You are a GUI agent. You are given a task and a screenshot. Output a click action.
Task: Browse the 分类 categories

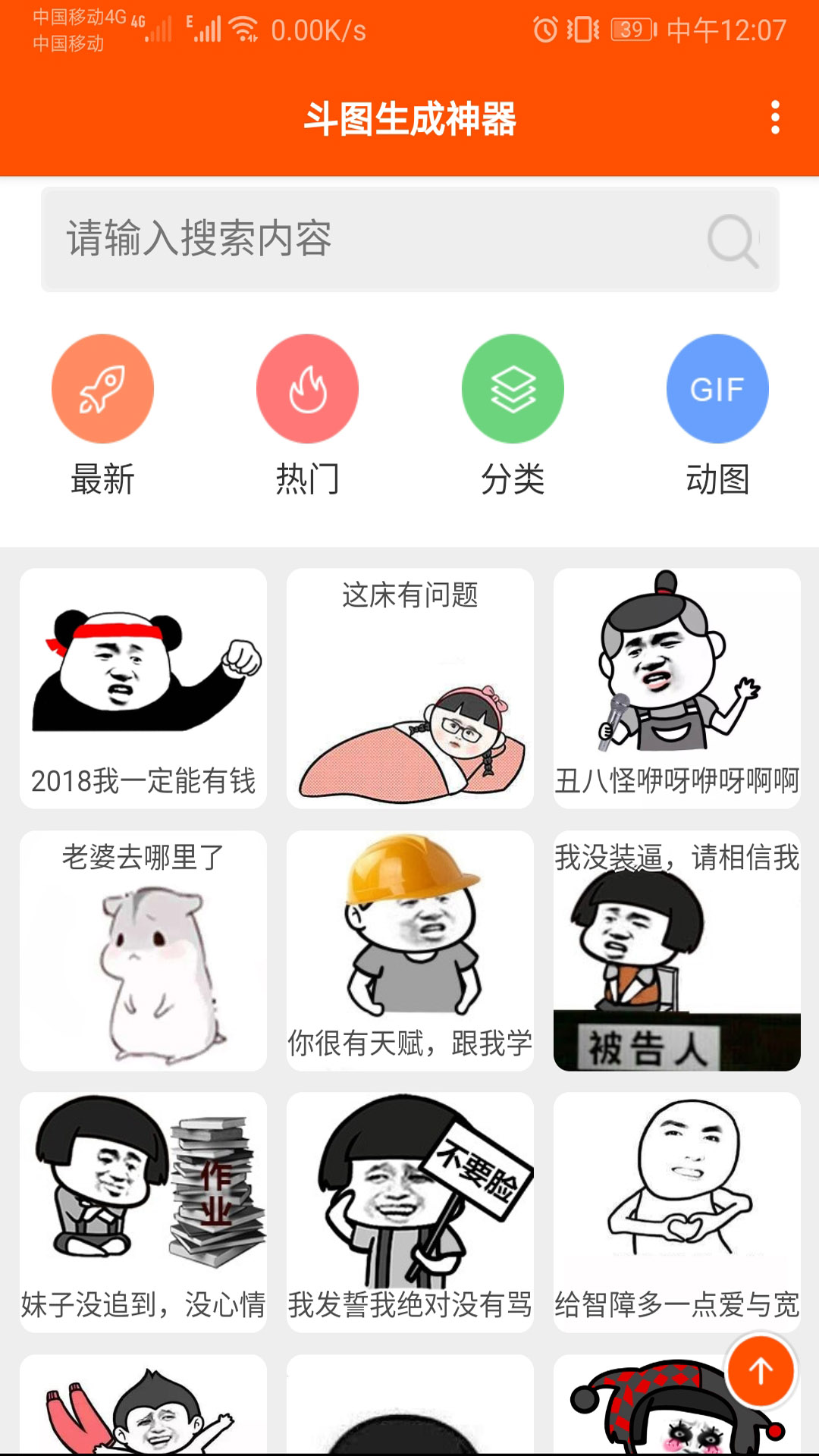[513, 389]
